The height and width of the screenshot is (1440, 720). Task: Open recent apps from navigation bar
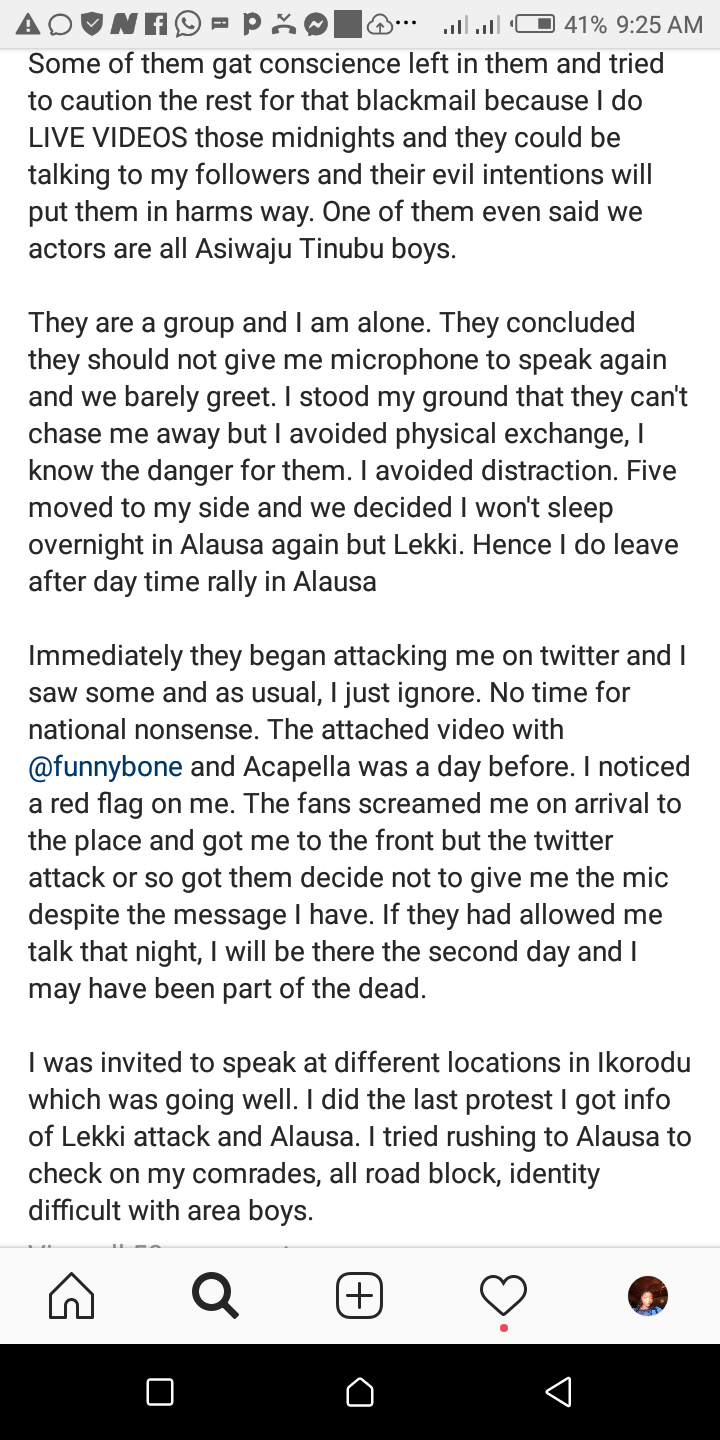pos(160,1392)
